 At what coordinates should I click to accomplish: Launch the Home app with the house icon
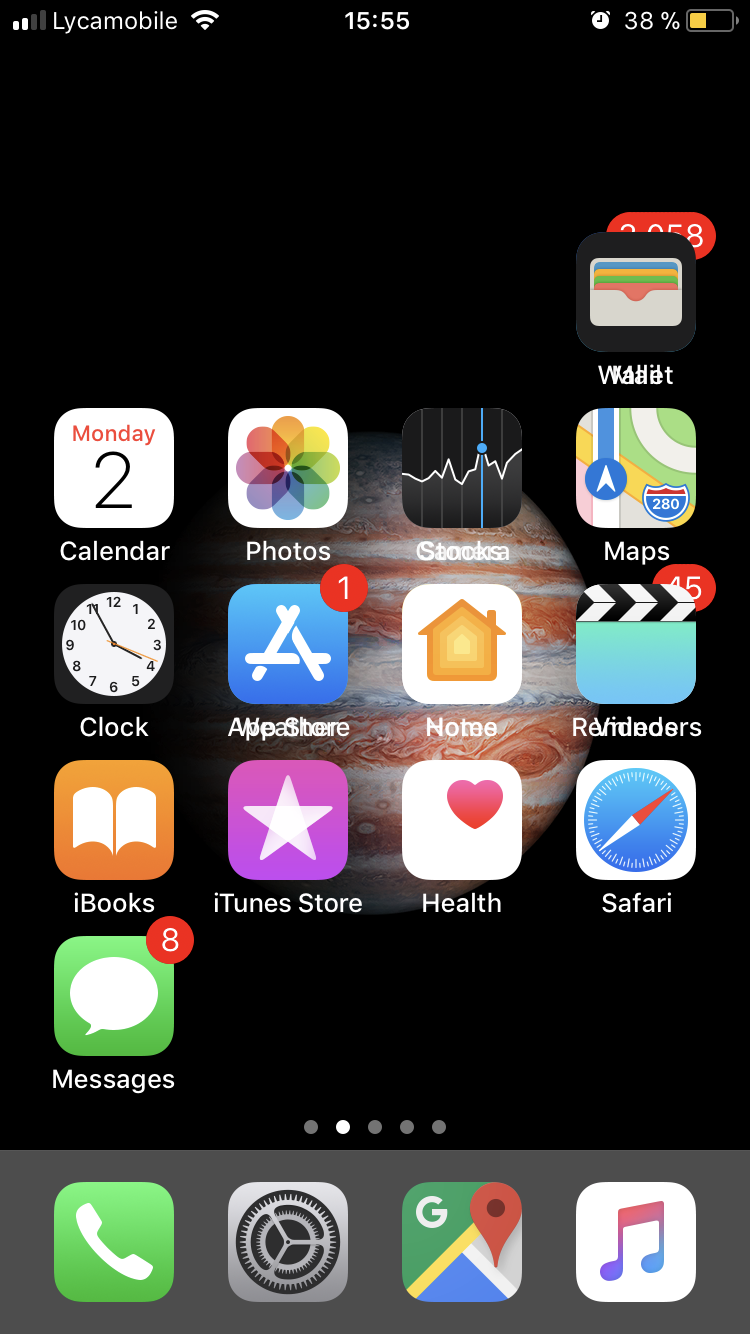coord(462,644)
